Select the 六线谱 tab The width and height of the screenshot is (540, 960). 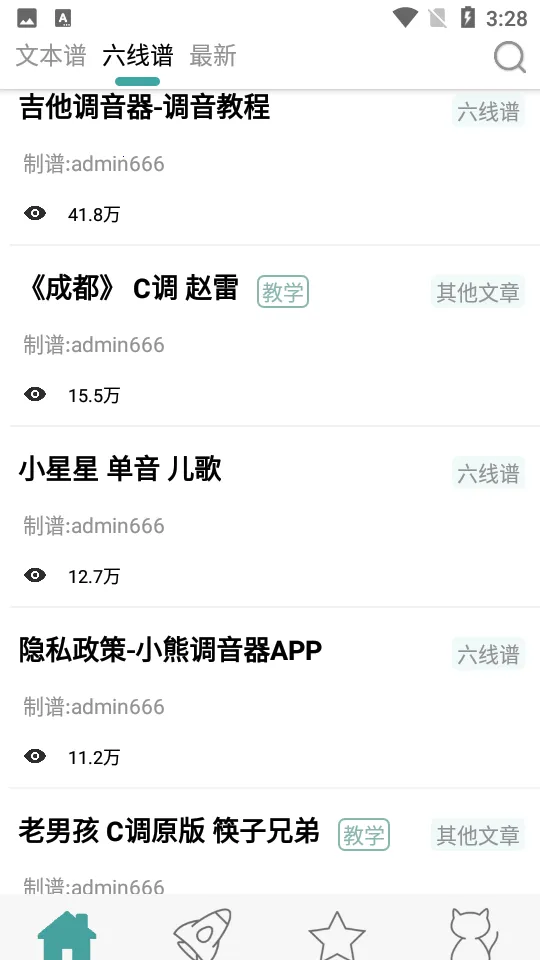tap(138, 56)
